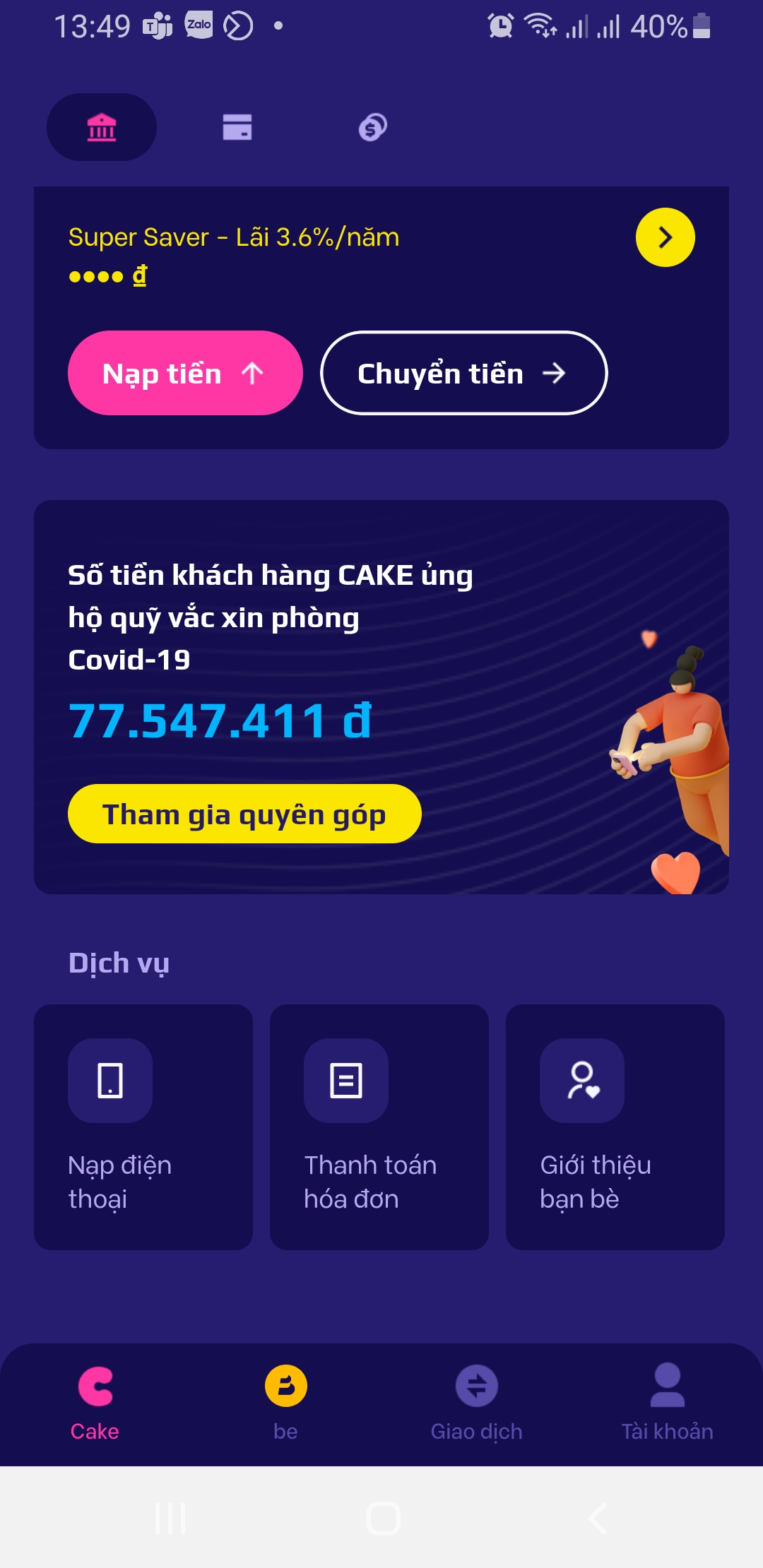Switch to the coins savings tab icon
Screen dimensions: 763x1568
tap(372, 127)
